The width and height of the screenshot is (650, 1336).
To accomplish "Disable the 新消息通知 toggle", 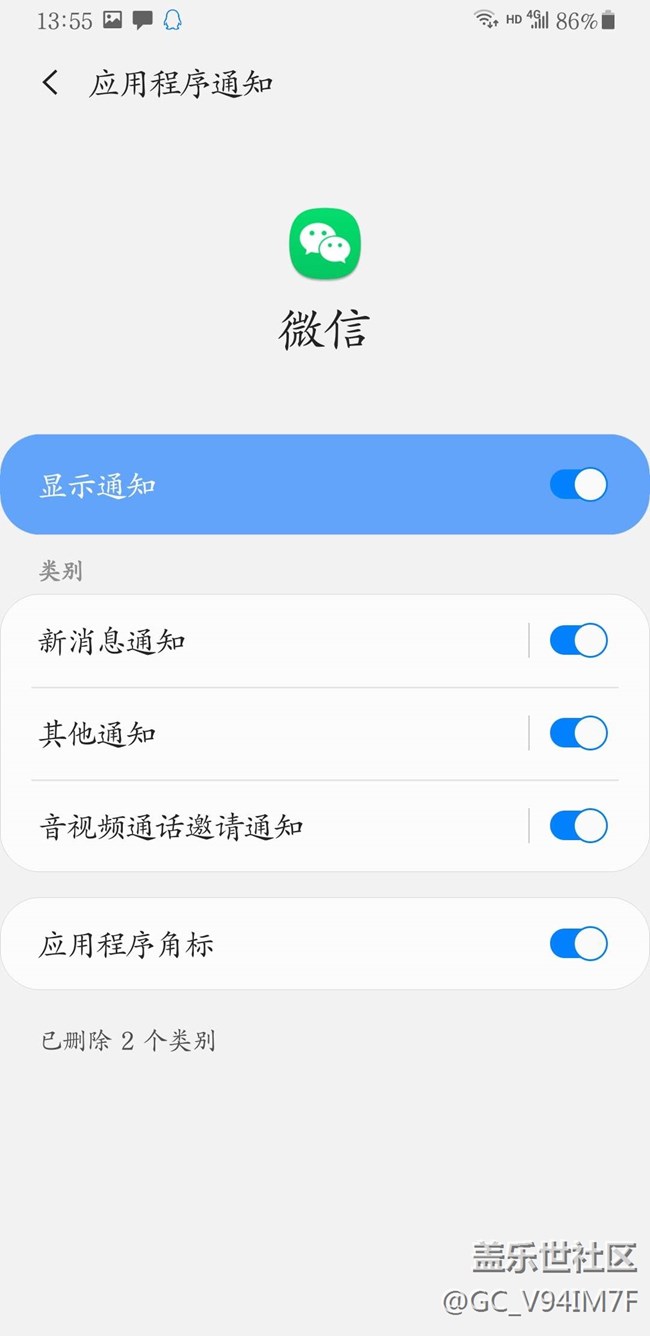I will tap(578, 641).
